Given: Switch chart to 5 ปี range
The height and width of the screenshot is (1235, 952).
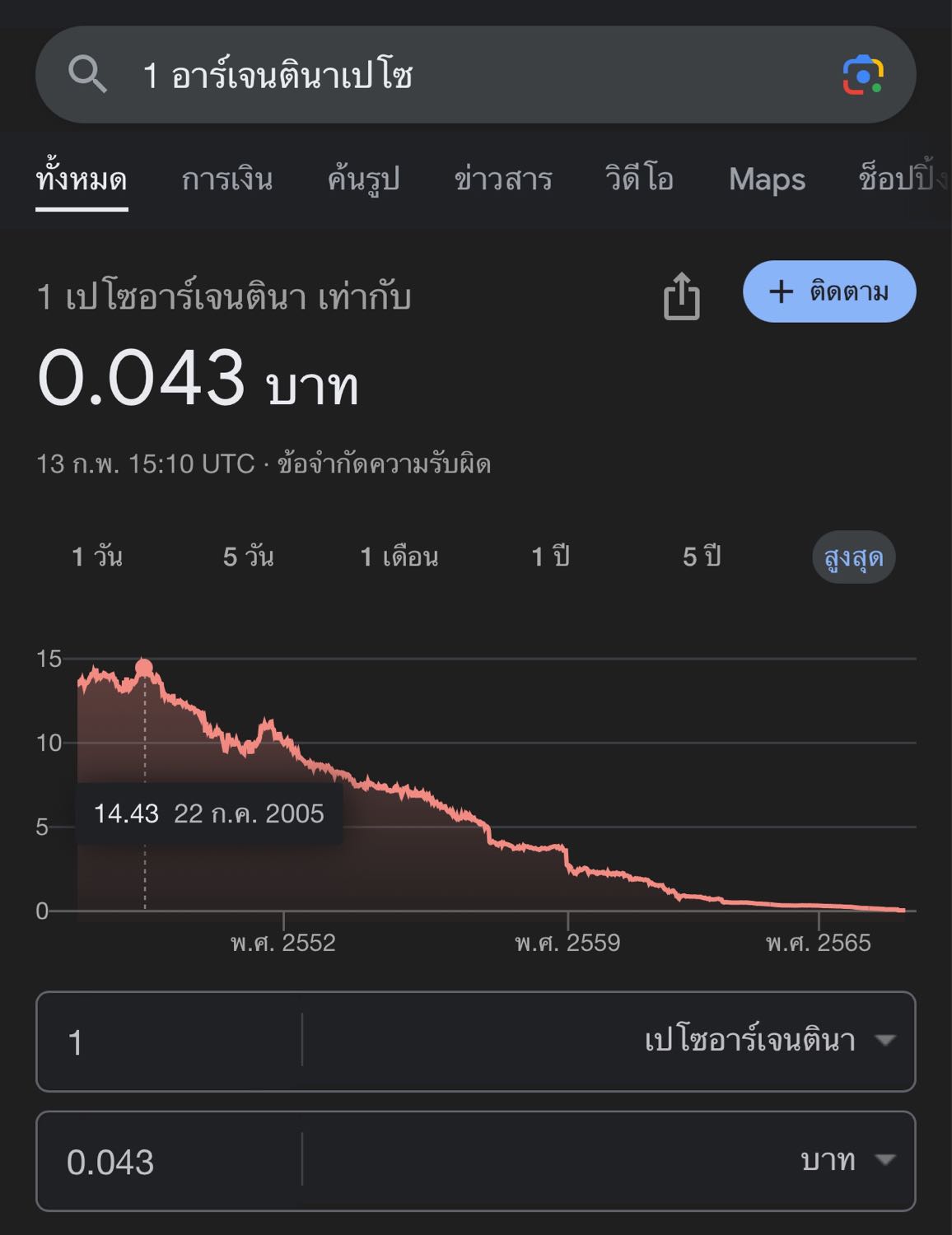Looking at the screenshot, I should (x=702, y=557).
